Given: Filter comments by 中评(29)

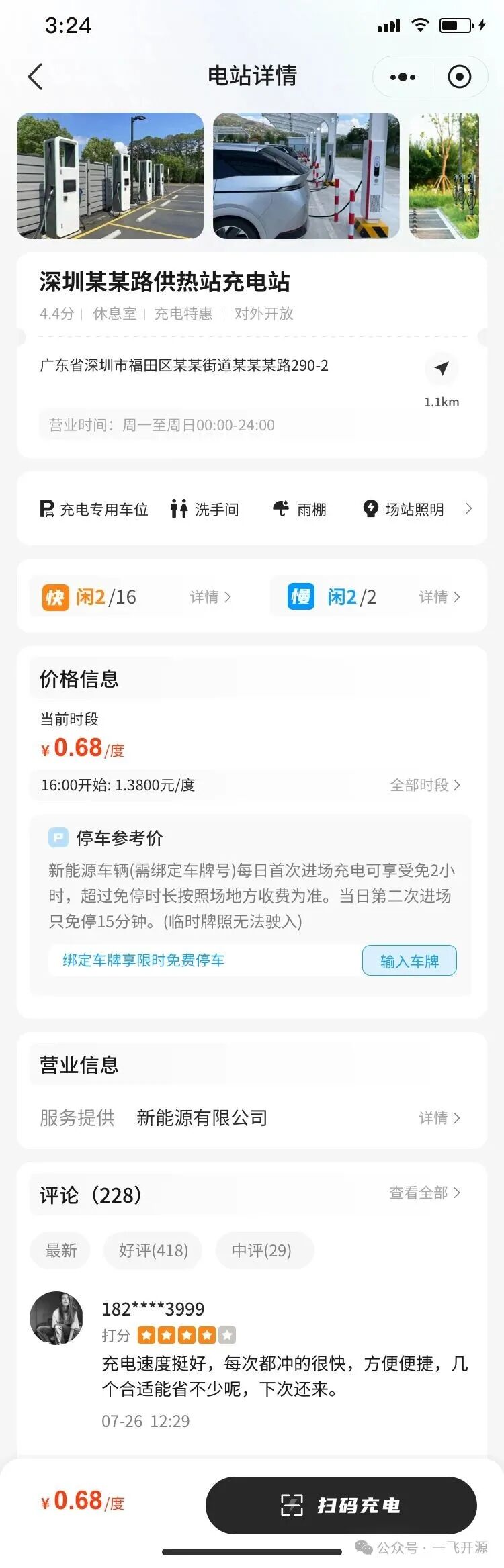Looking at the screenshot, I should (261, 1250).
